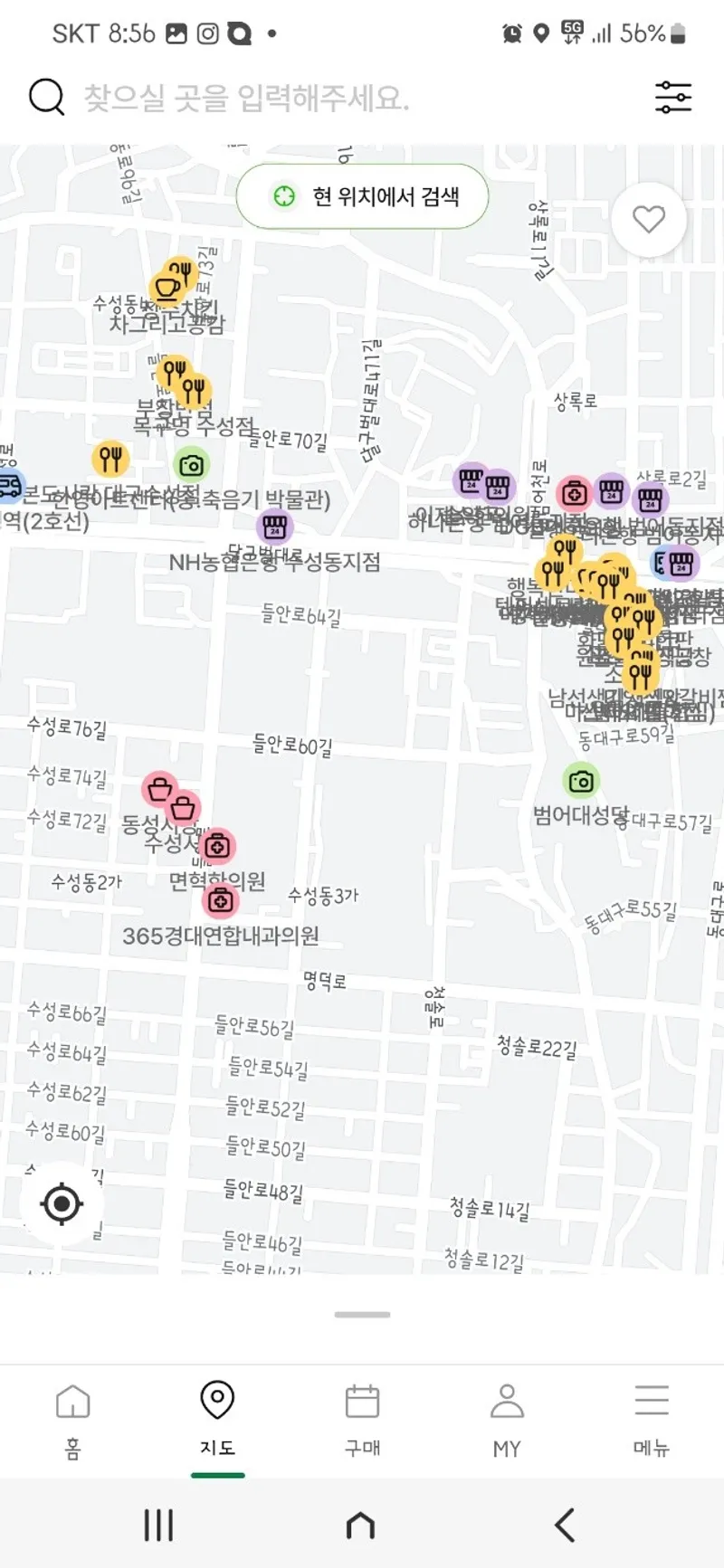
Task: Select the 지도 tab
Action: (x=217, y=1421)
